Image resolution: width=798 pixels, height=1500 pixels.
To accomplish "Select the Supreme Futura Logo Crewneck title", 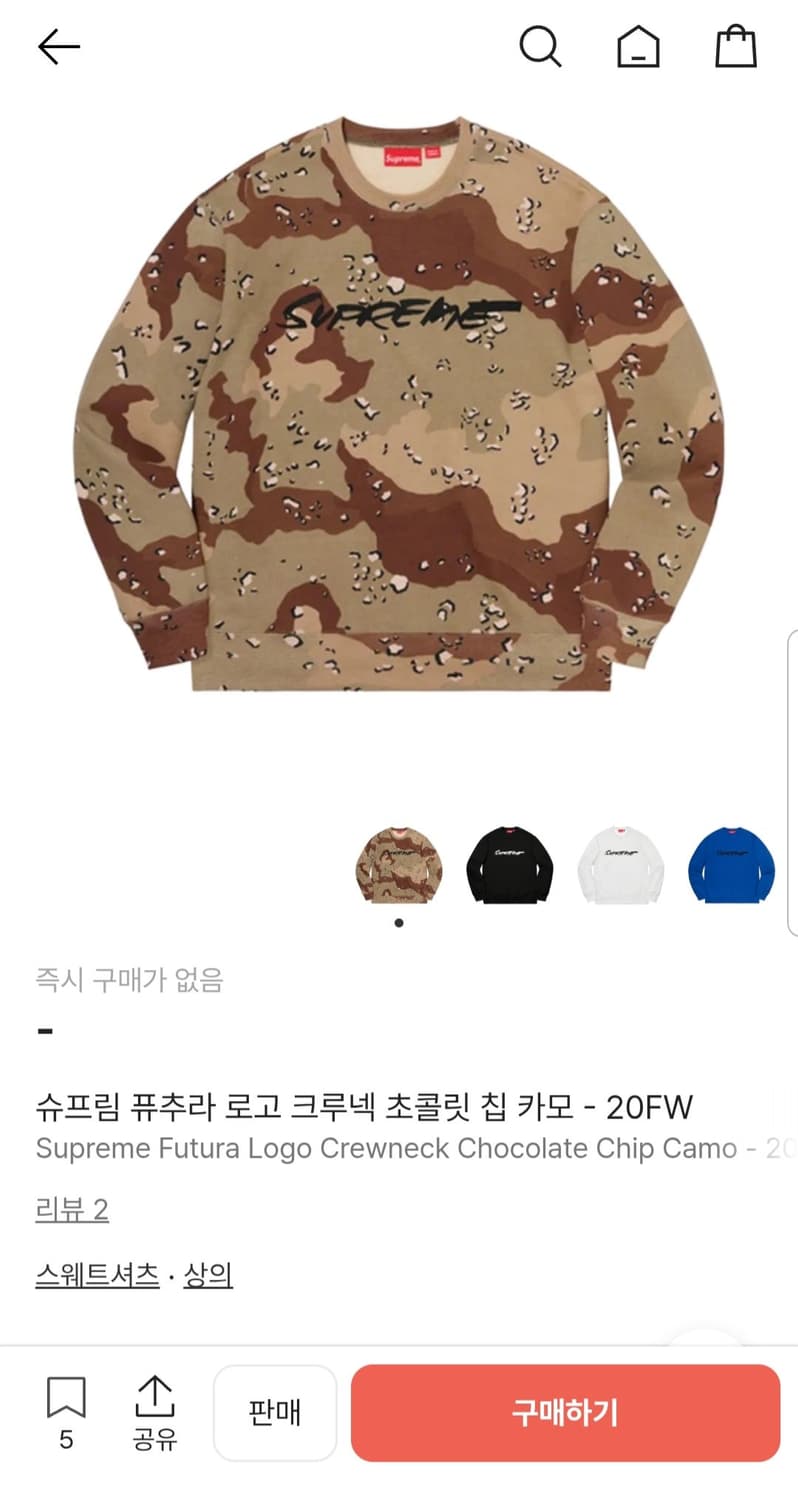I will coord(362,1105).
